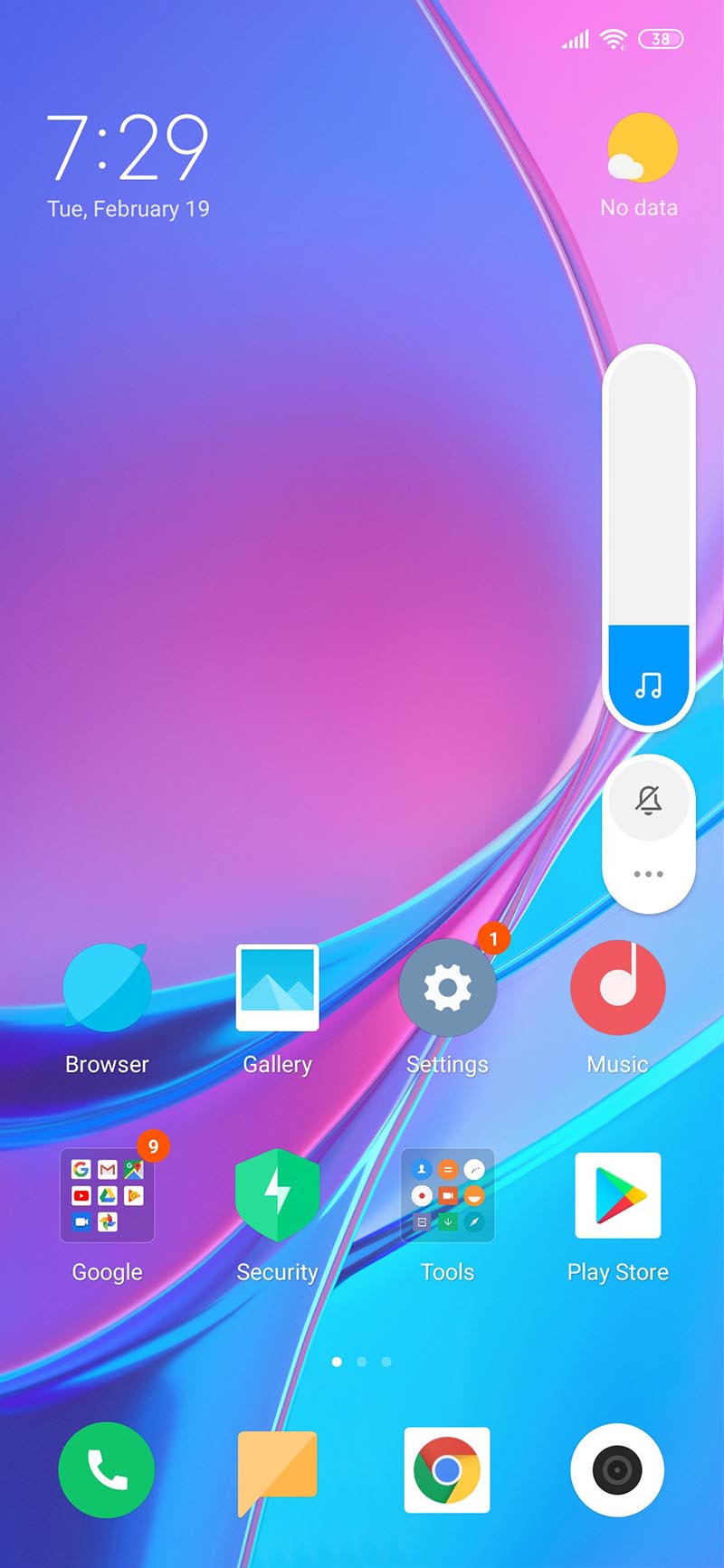Viewport: 724px width, 1568px height.
Task: Launch the Security app
Action: point(277,1195)
